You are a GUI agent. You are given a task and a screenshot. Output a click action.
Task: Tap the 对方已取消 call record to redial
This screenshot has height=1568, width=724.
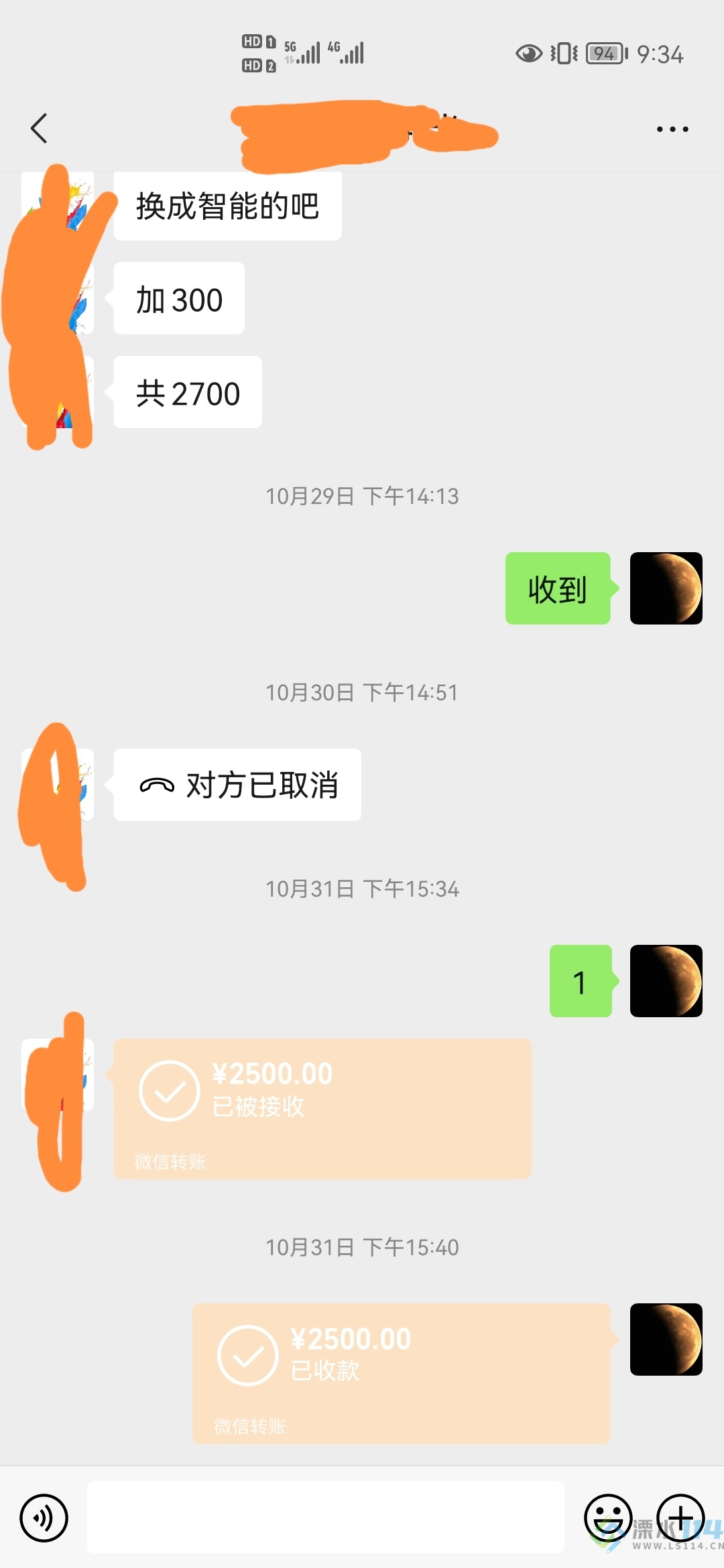(237, 785)
